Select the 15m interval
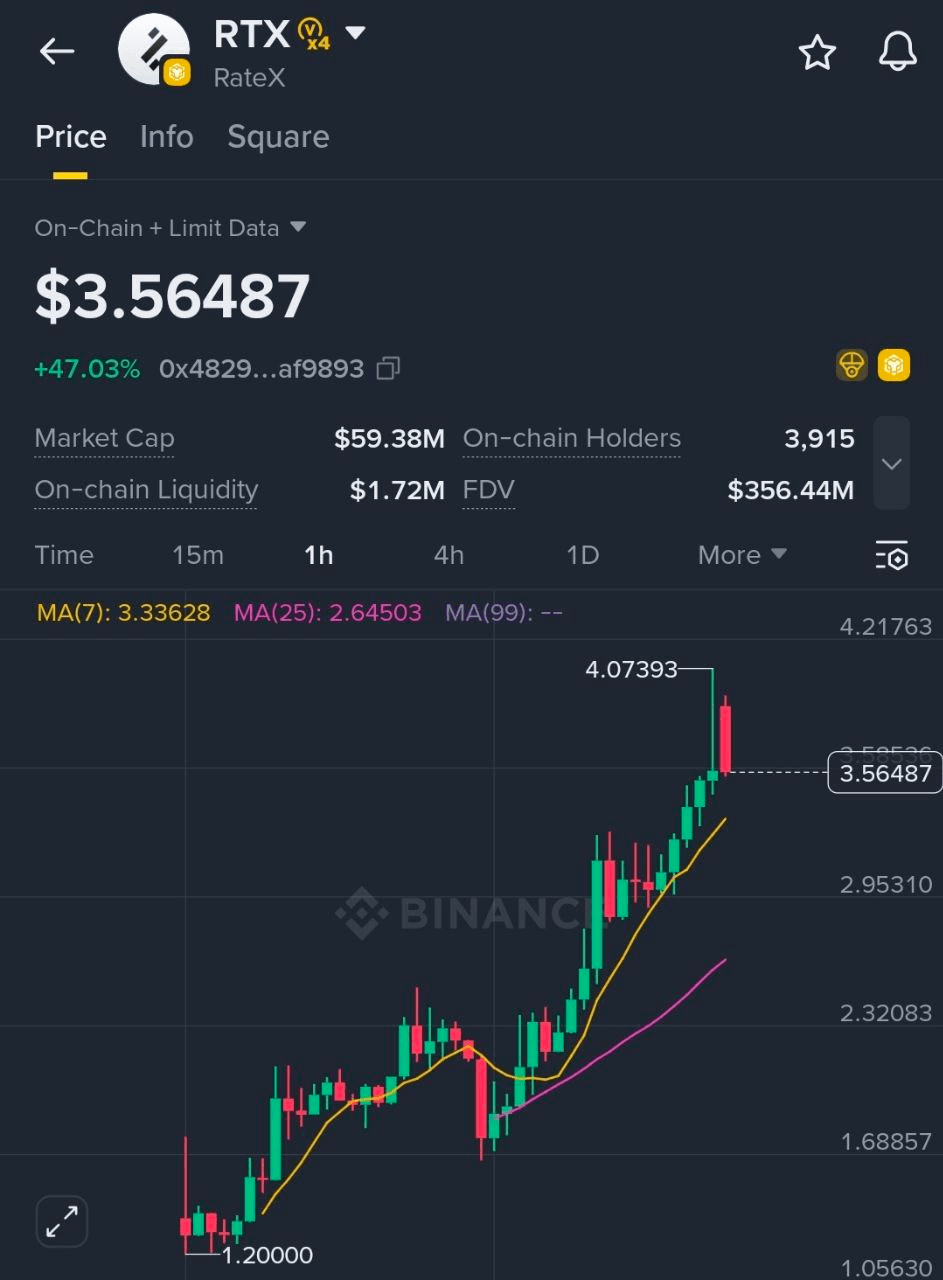This screenshot has width=943, height=1280. click(198, 555)
